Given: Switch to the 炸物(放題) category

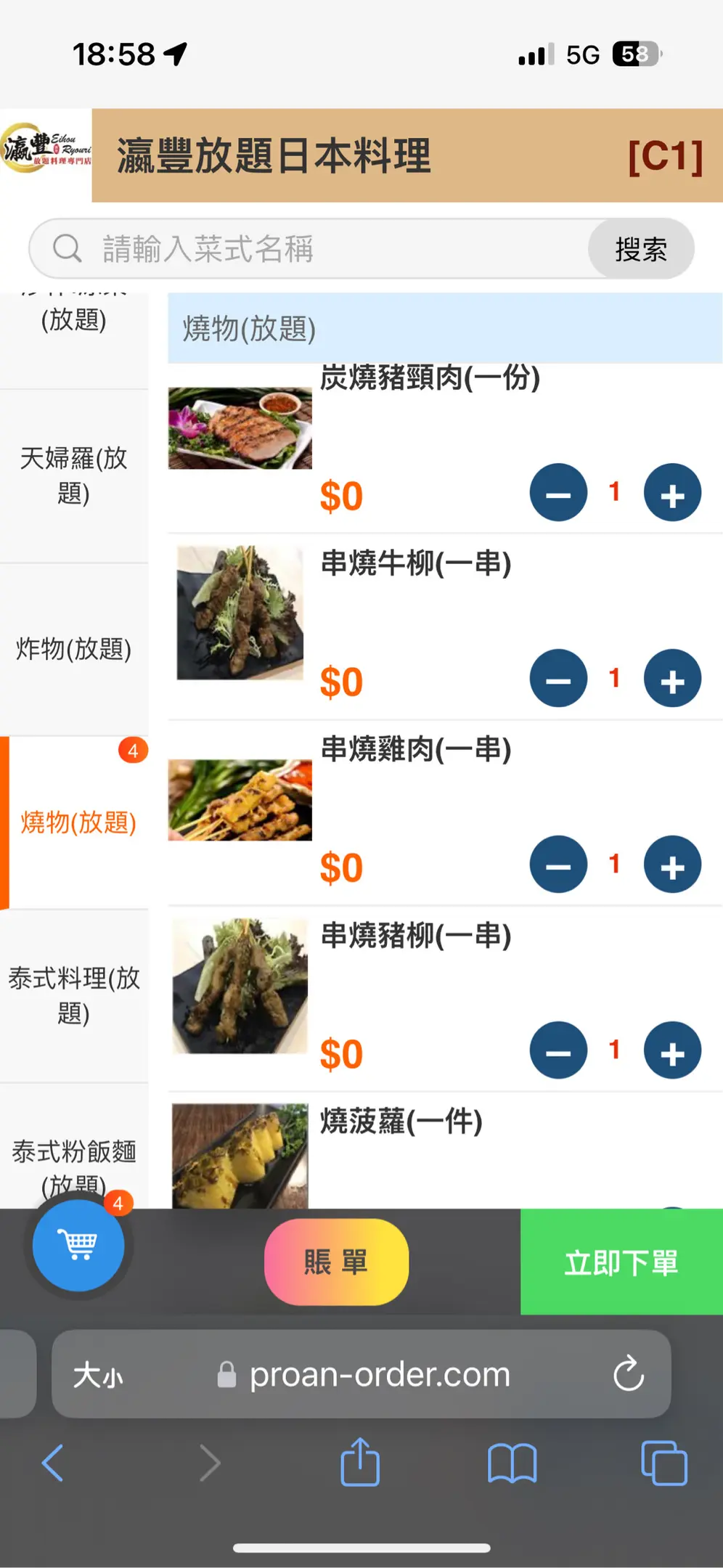Looking at the screenshot, I should [73, 649].
